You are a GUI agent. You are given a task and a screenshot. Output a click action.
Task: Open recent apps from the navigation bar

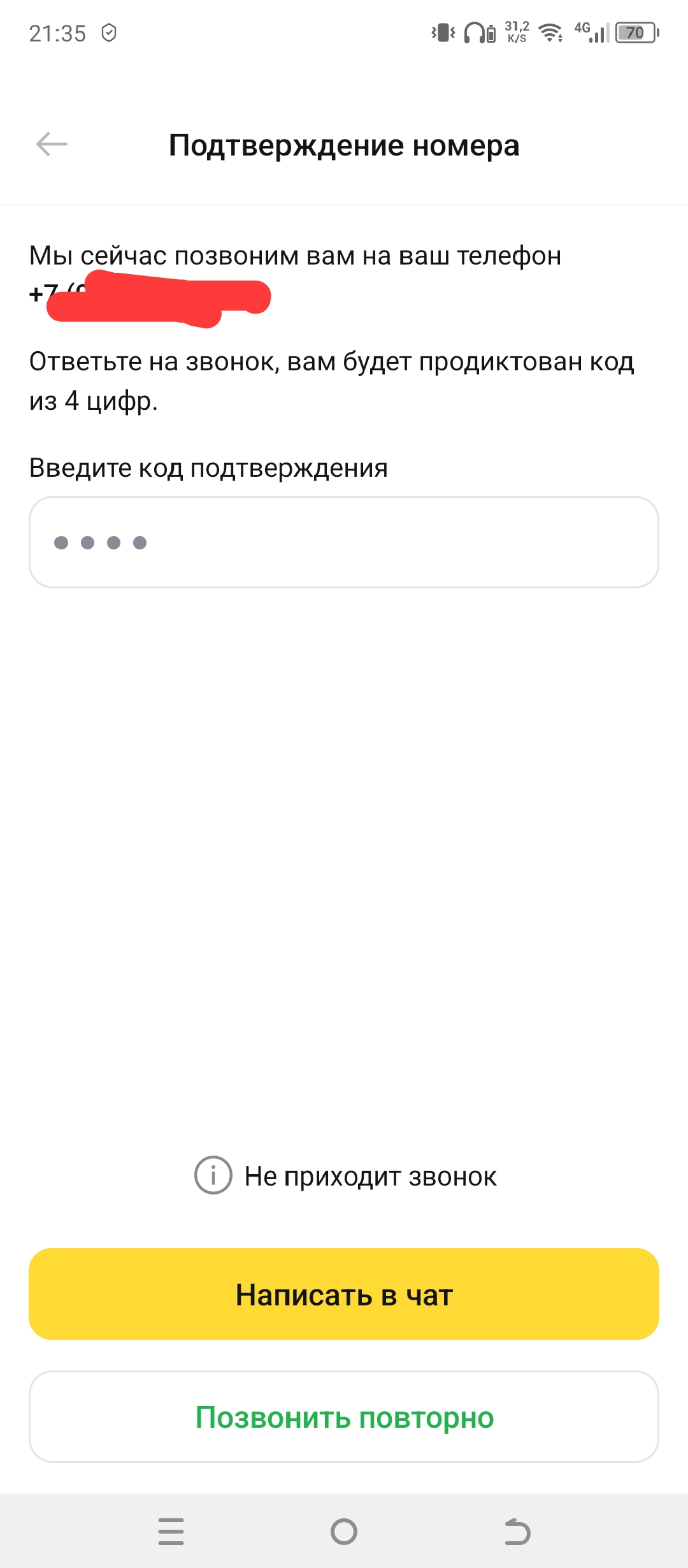pyautogui.click(x=171, y=1531)
